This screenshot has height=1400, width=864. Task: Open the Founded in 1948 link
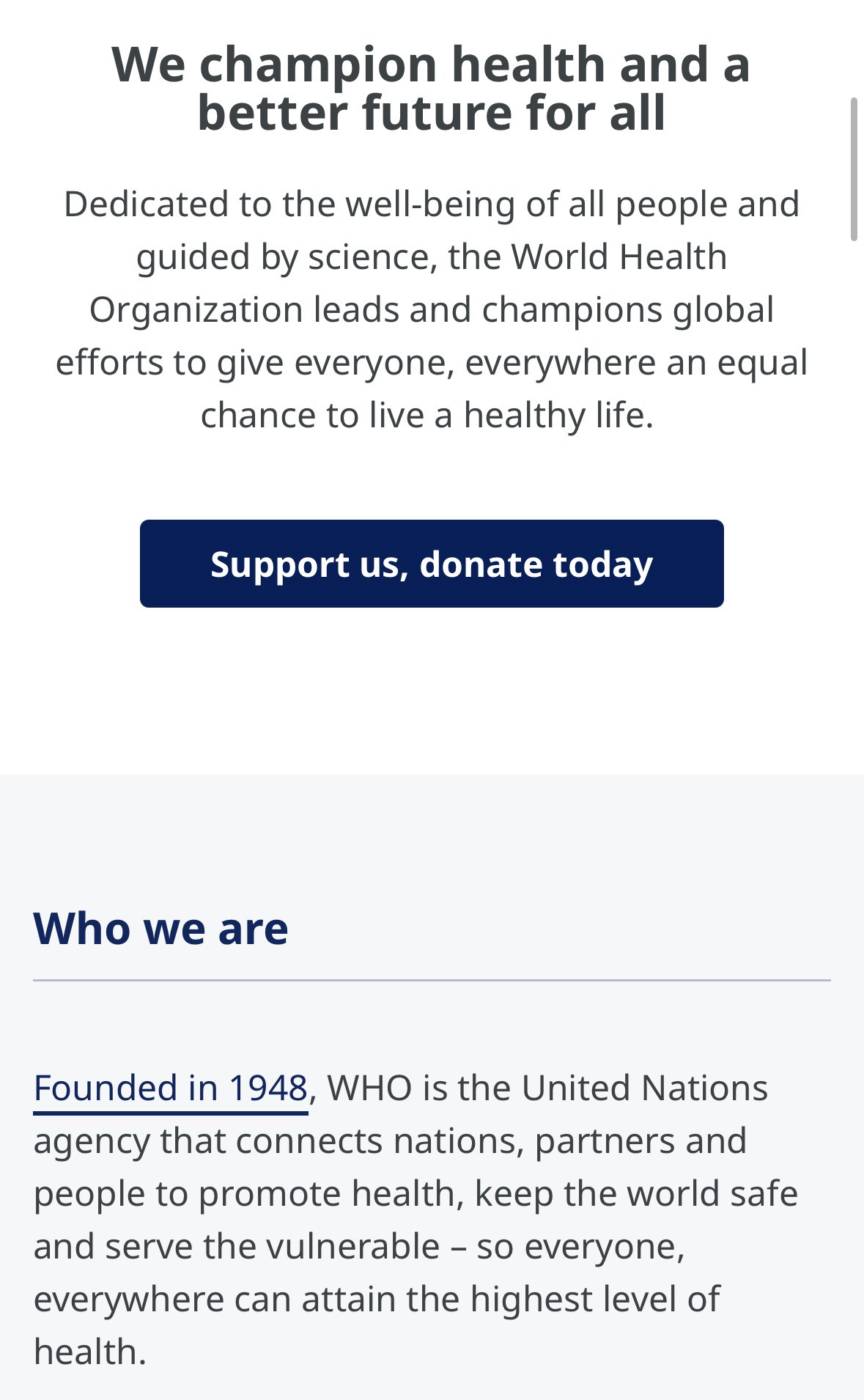click(170, 1088)
